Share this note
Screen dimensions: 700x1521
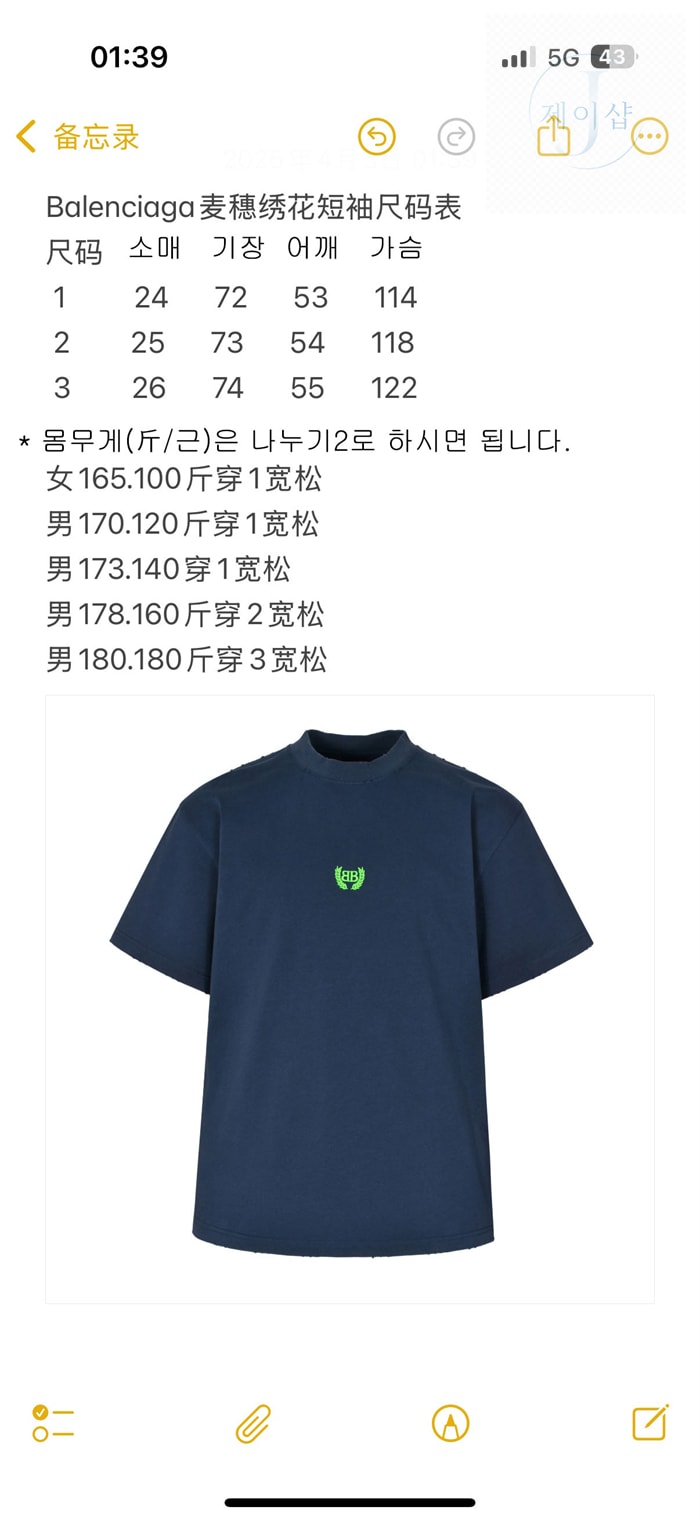pyautogui.click(x=554, y=135)
